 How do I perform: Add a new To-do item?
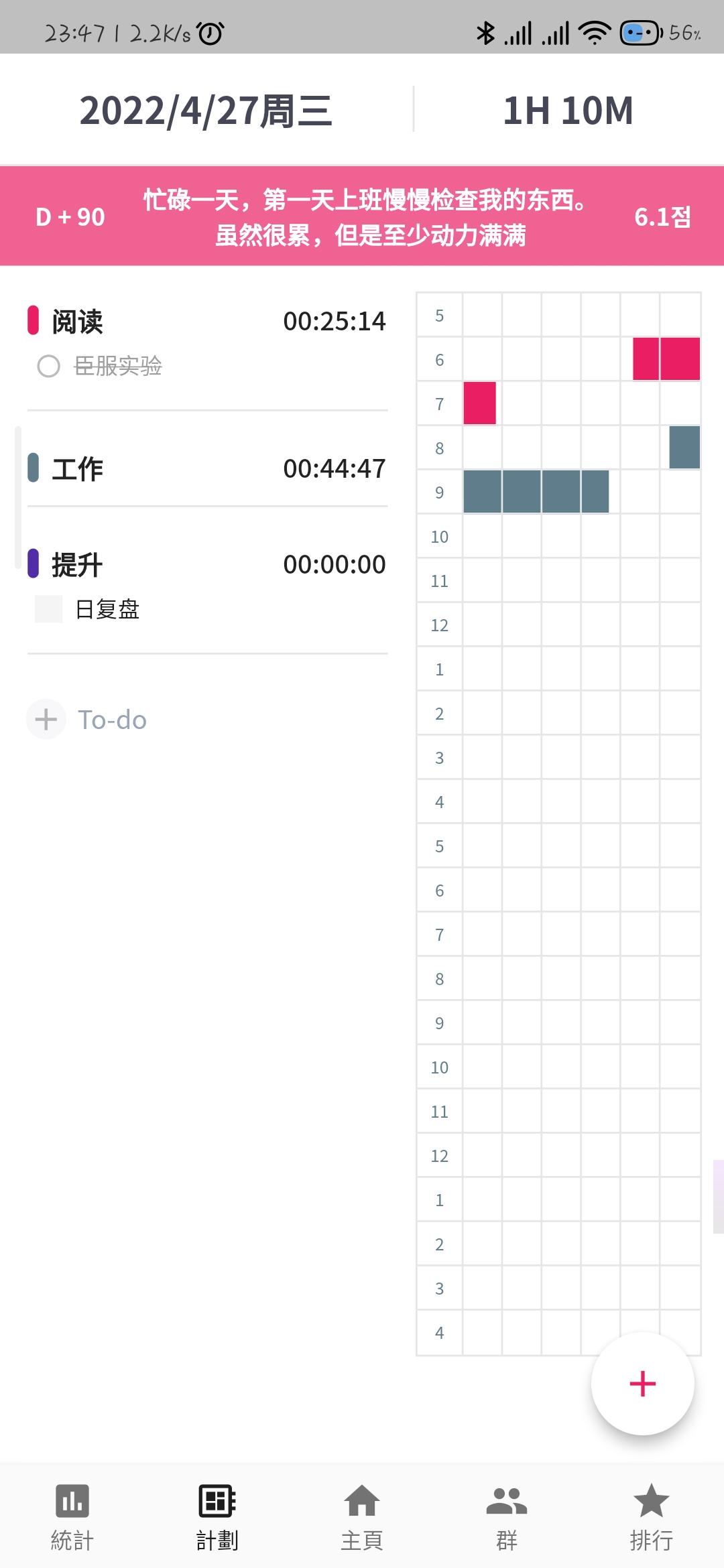(x=87, y=720)
